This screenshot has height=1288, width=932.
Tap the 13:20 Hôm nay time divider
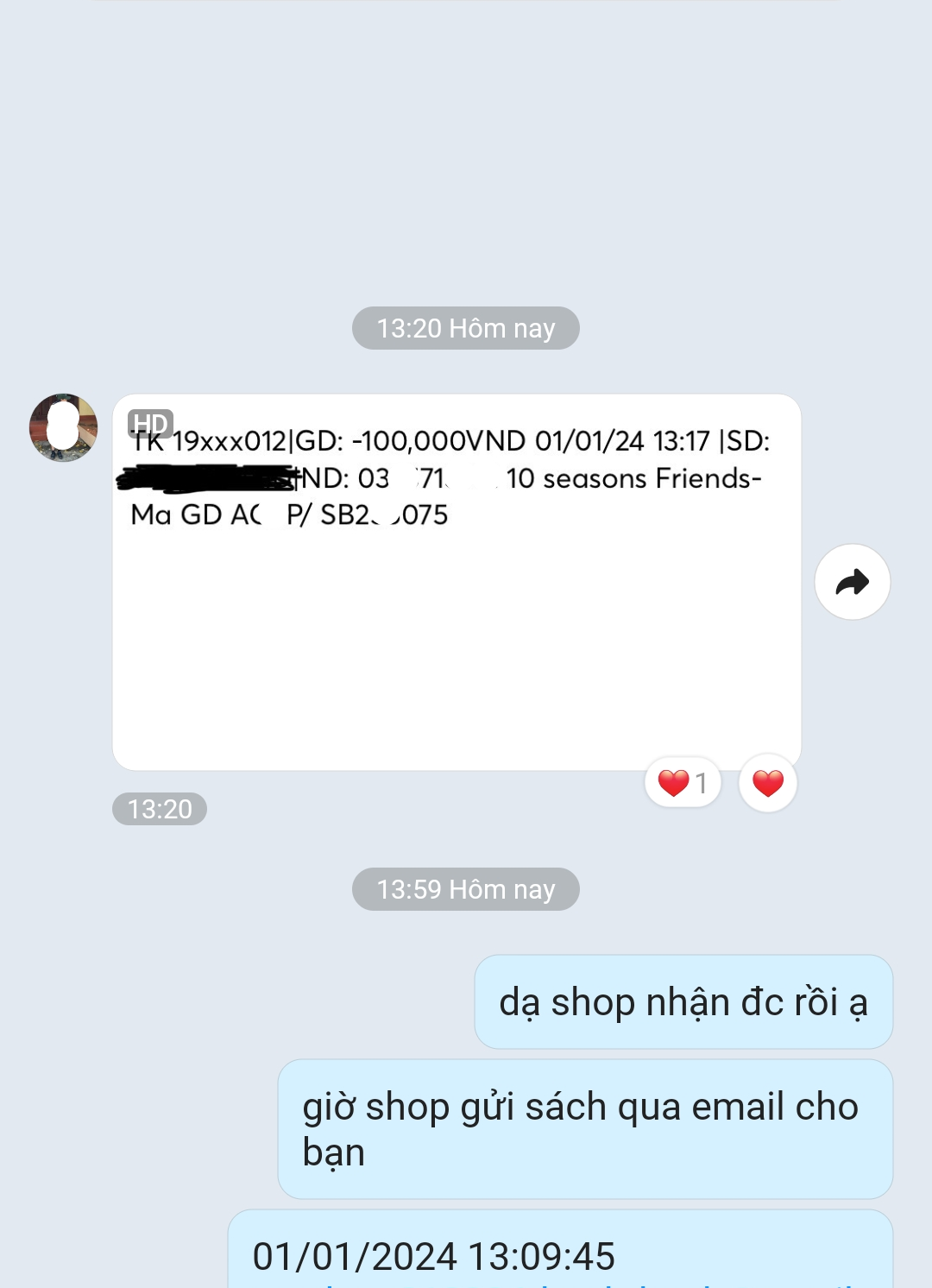[465, 328]
